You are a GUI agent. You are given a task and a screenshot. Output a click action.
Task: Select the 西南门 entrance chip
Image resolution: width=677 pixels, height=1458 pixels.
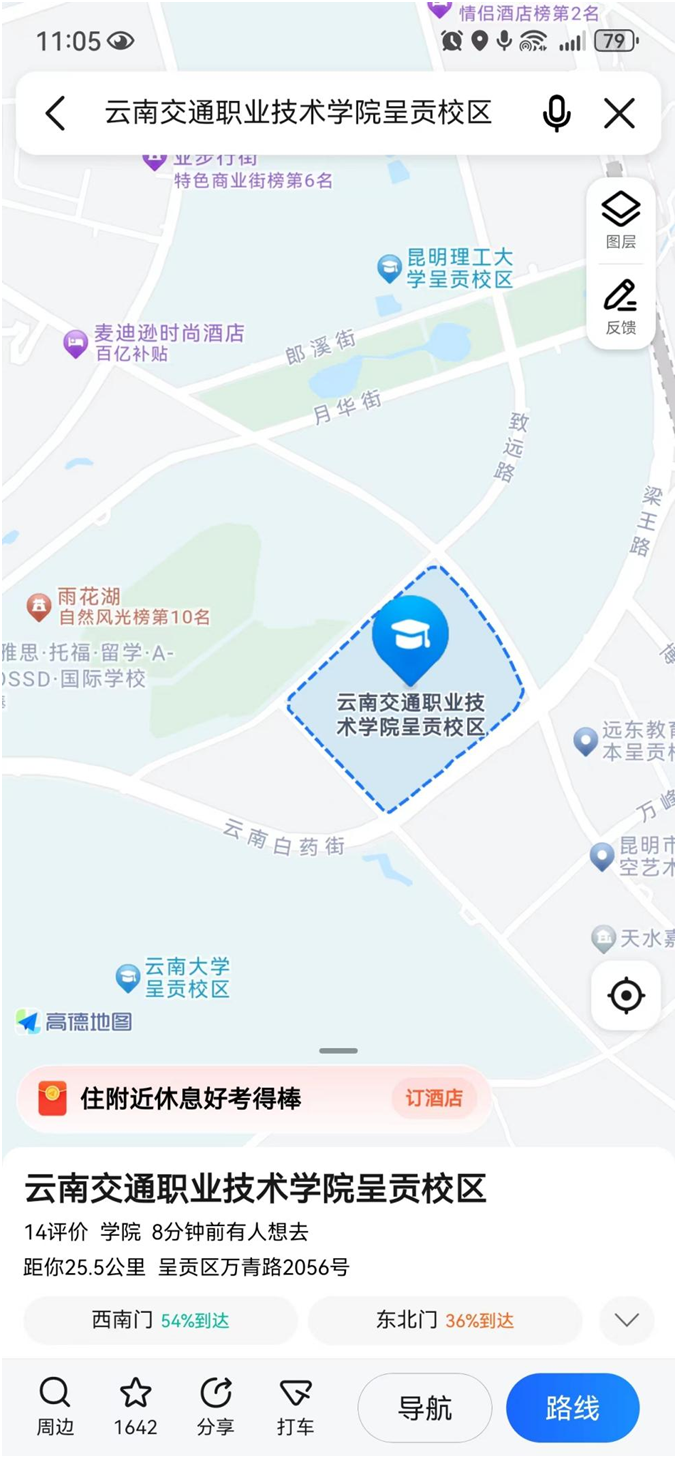click(x=160, y=1320)
